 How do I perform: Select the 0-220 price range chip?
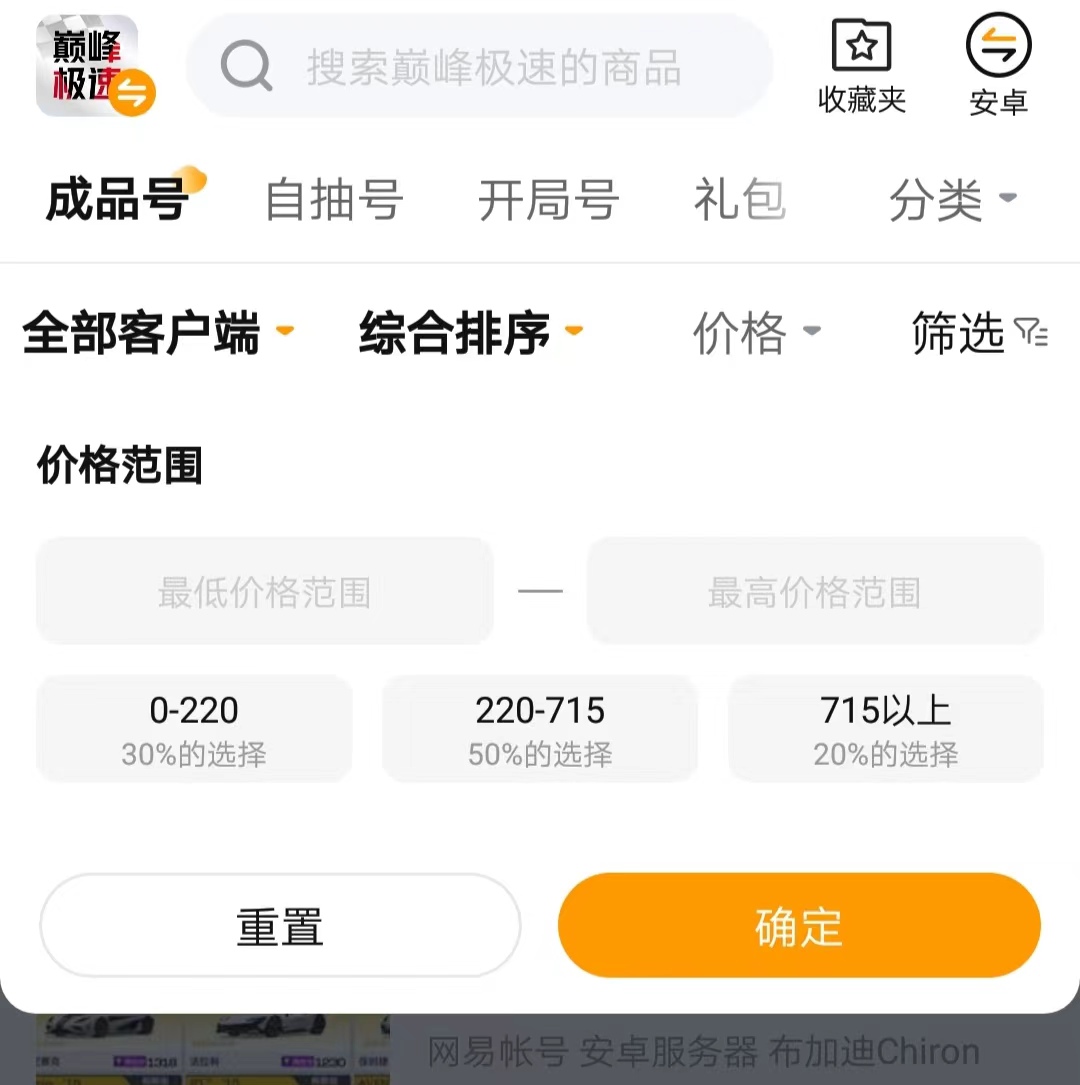194,728
